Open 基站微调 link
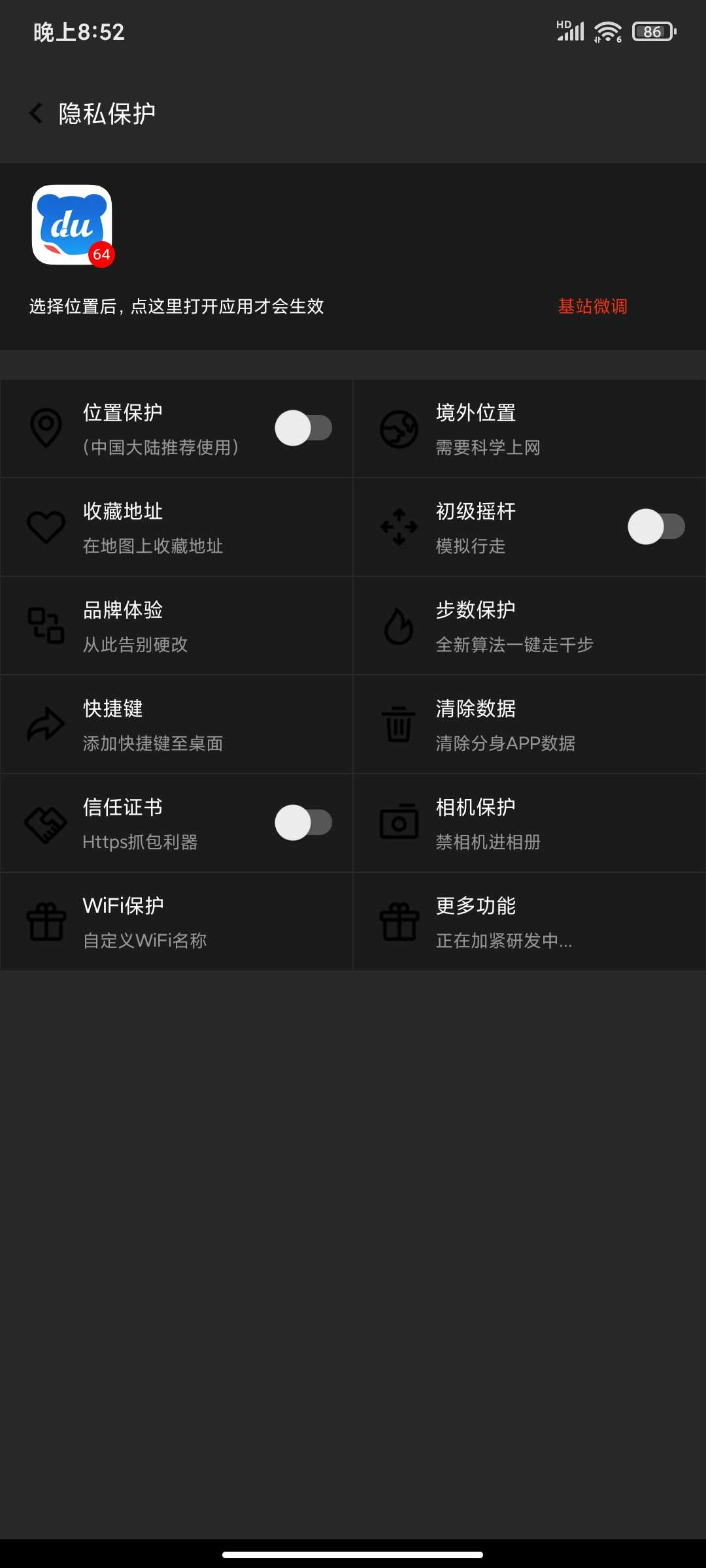The width and height of the screenshot is (706, 1568). (592, 306)
